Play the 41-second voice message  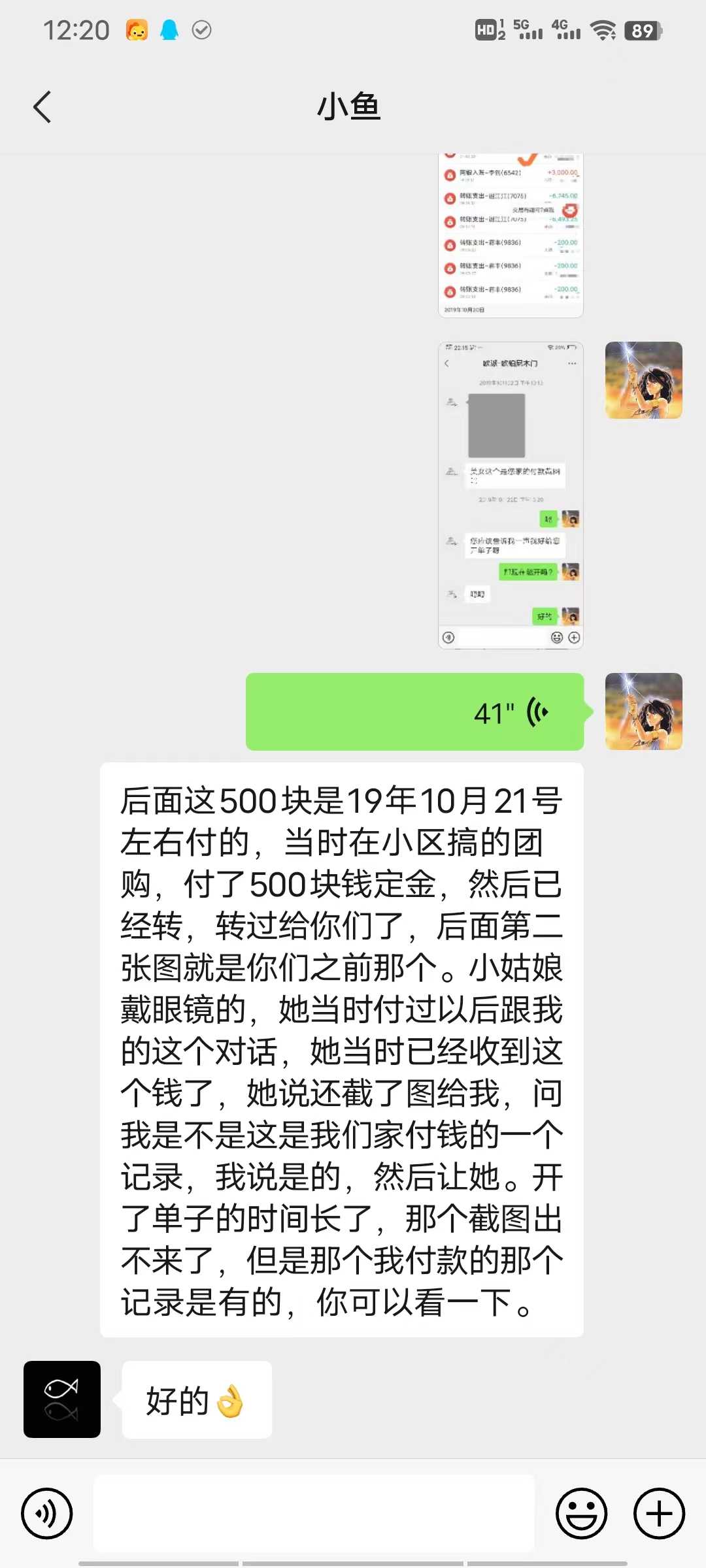[x=414, y=712]
